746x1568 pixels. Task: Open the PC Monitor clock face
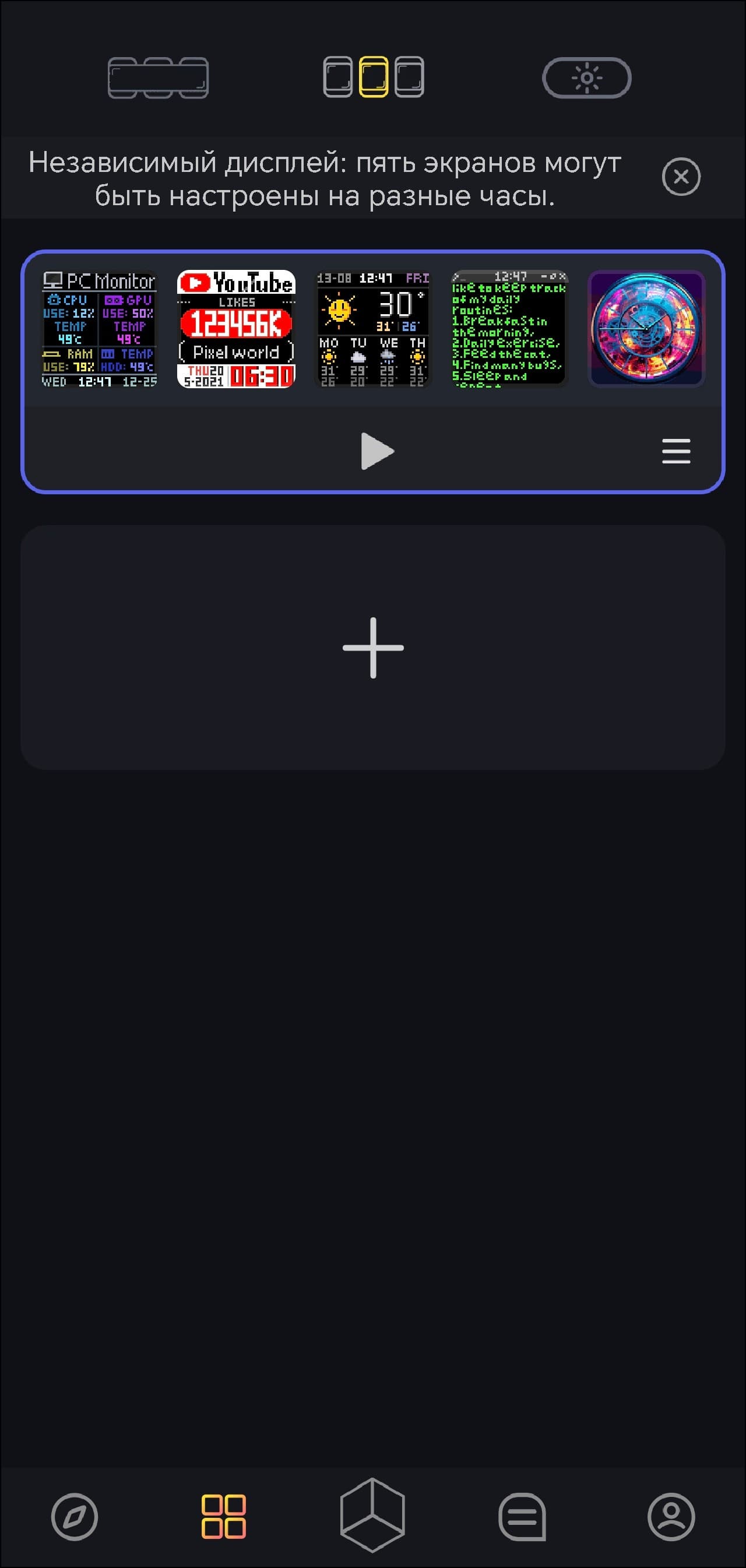(x=99, y=329)
